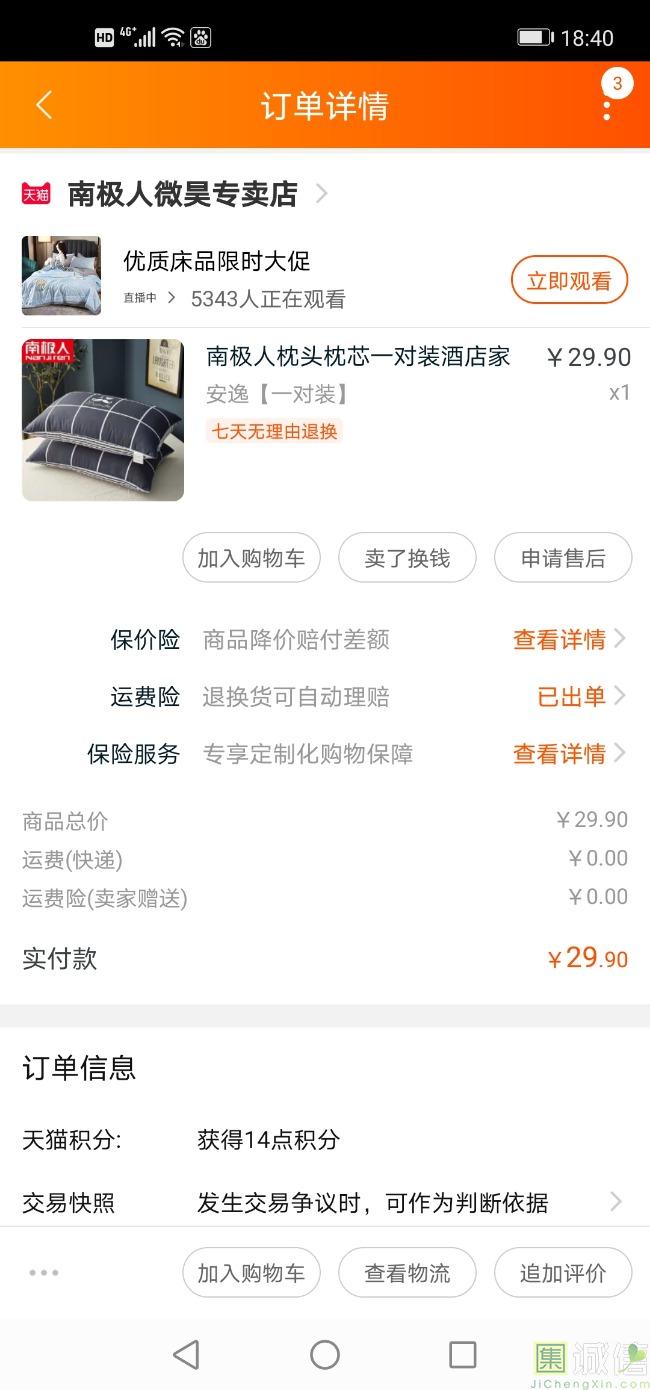650x1390 pixels.
Task: Apply for after-sales via 申请售后
Action: coord(563,558)
